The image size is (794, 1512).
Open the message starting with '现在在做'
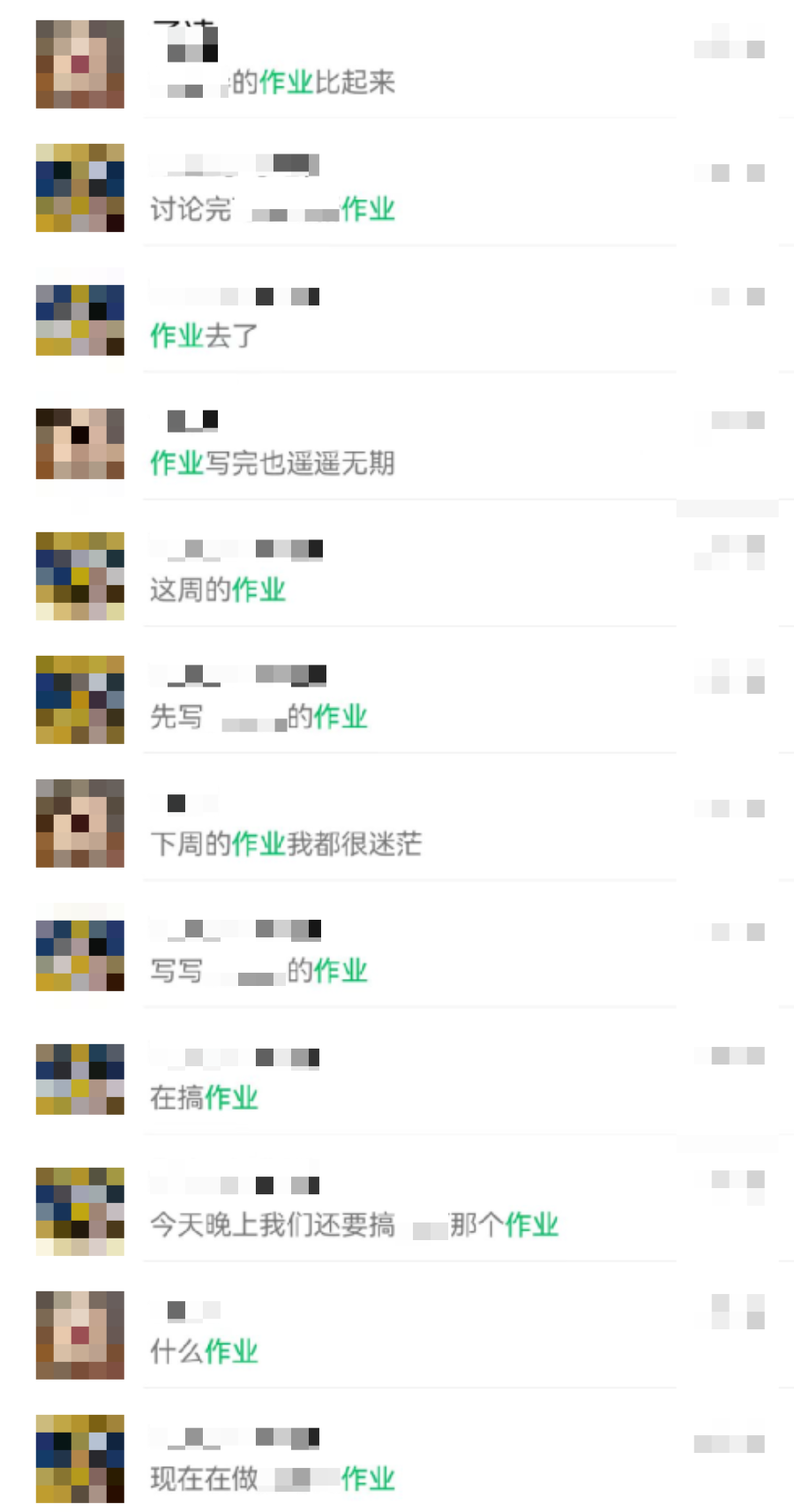pos(272,1478)
